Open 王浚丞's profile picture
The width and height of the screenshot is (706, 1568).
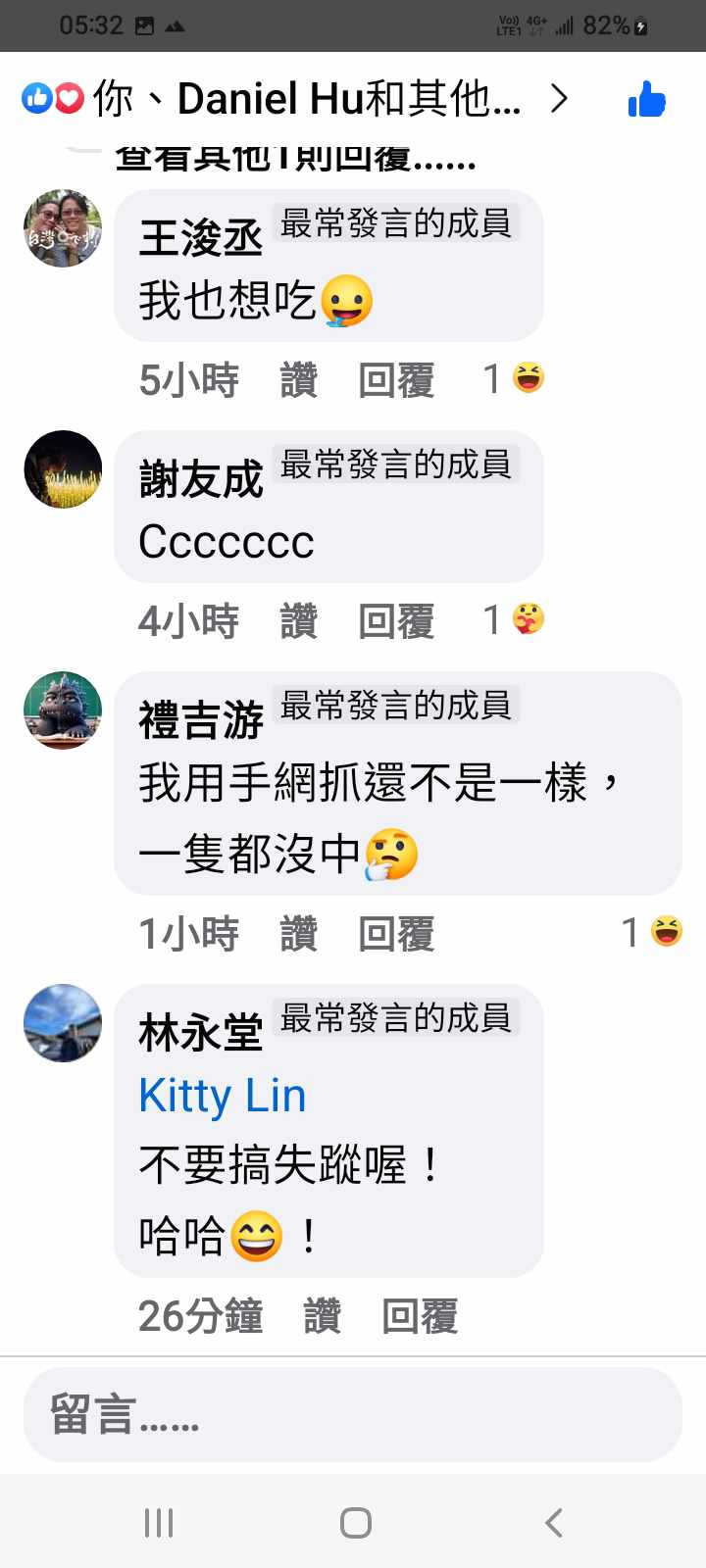(x=63, y=228)
